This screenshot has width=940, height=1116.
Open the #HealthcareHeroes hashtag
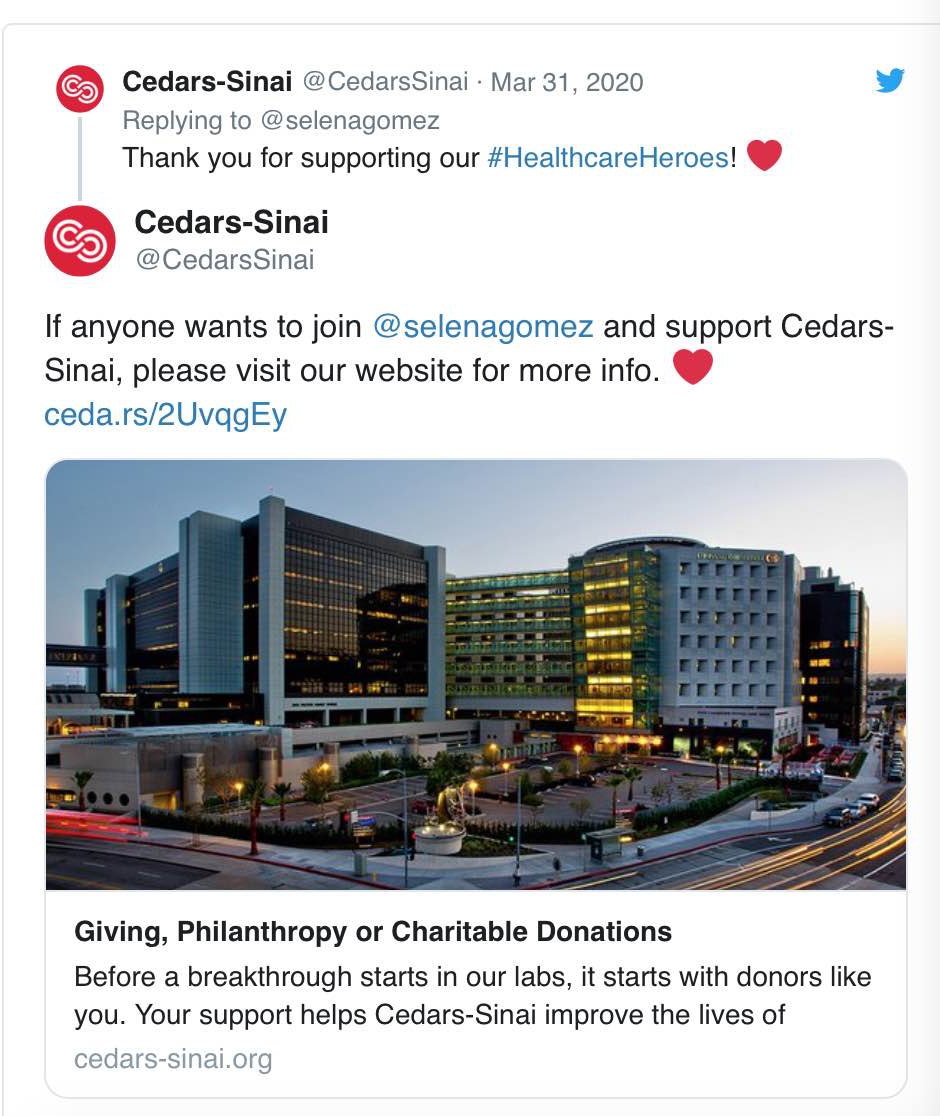coord(608,159)
